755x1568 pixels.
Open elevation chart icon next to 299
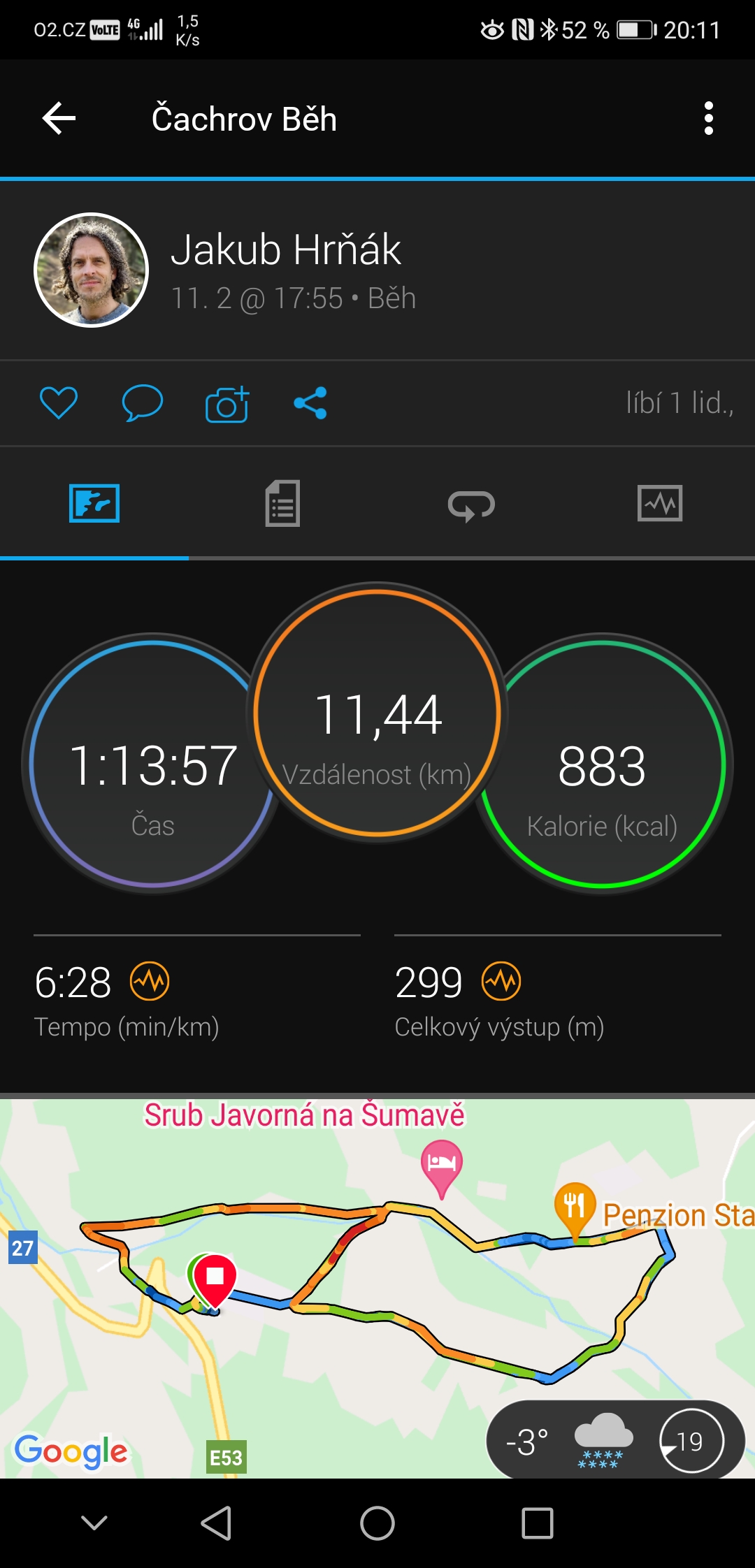[501, 981]
